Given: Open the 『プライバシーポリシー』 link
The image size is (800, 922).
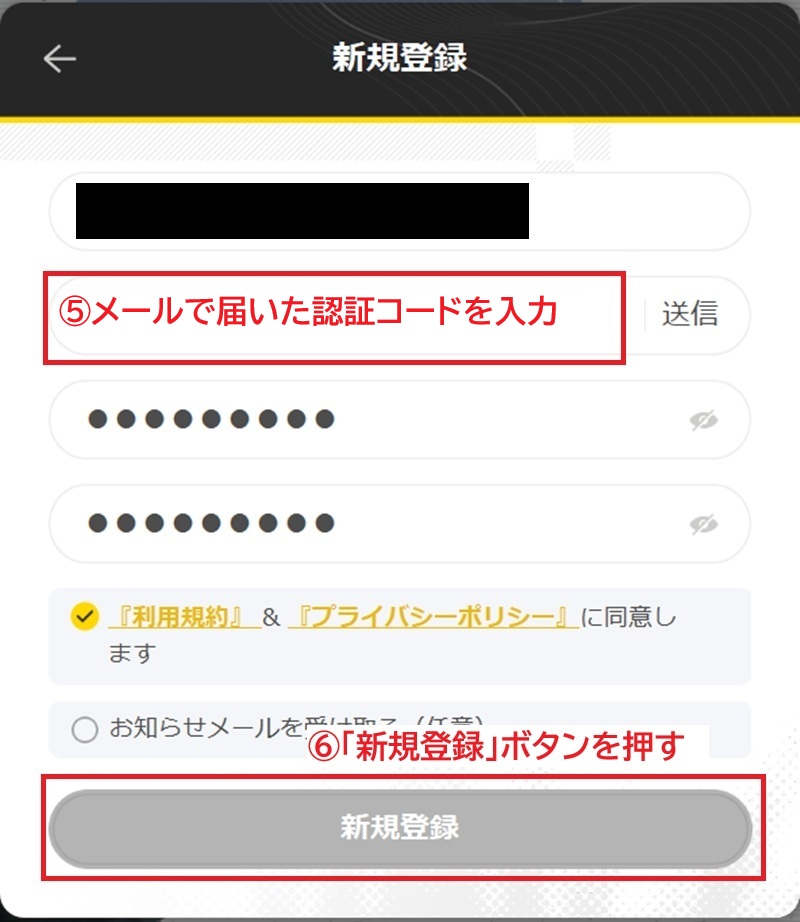Looking at the screenshot, I should [432, 618].
